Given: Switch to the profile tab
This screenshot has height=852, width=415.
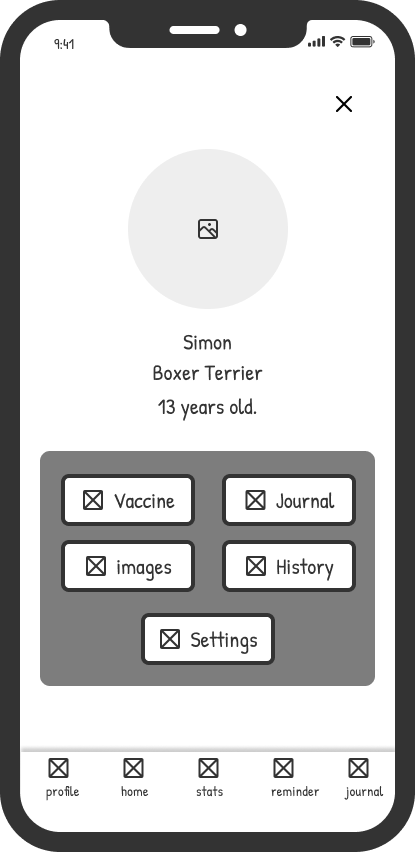Looking at the screenshot, I should tap(62, 778).
